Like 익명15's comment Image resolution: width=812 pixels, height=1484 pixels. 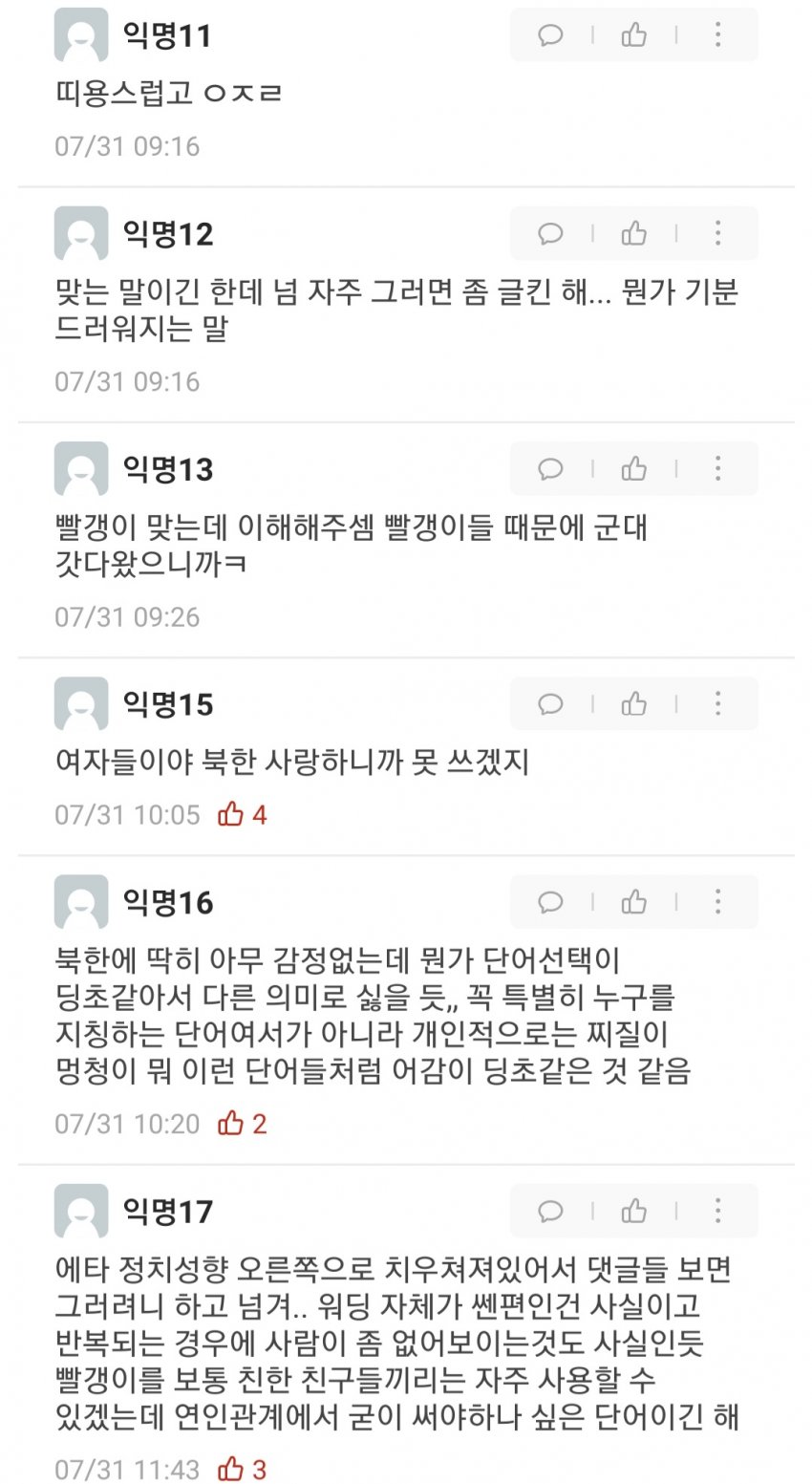pos(633,704)
